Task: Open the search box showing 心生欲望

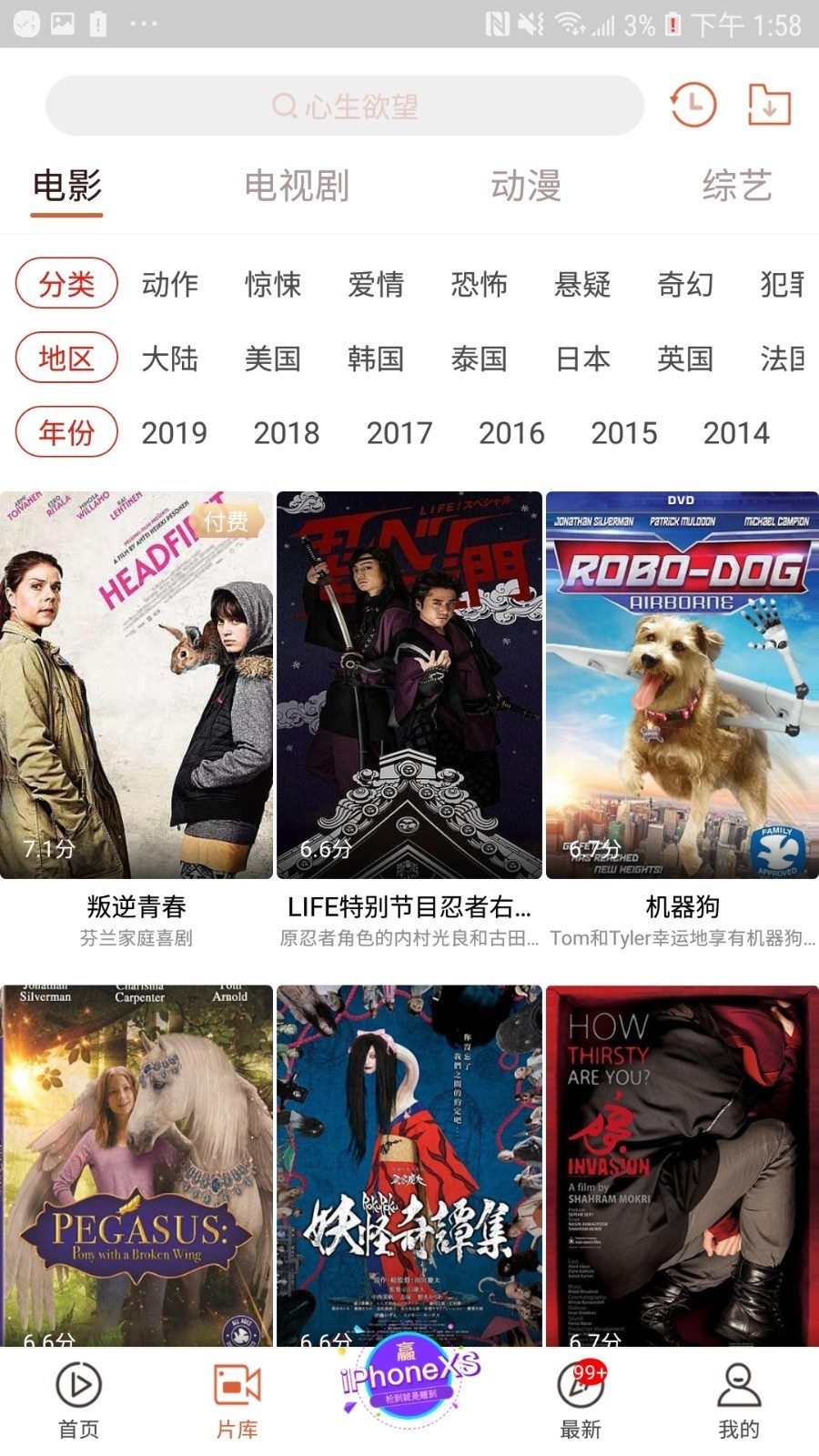Action: 344,106
